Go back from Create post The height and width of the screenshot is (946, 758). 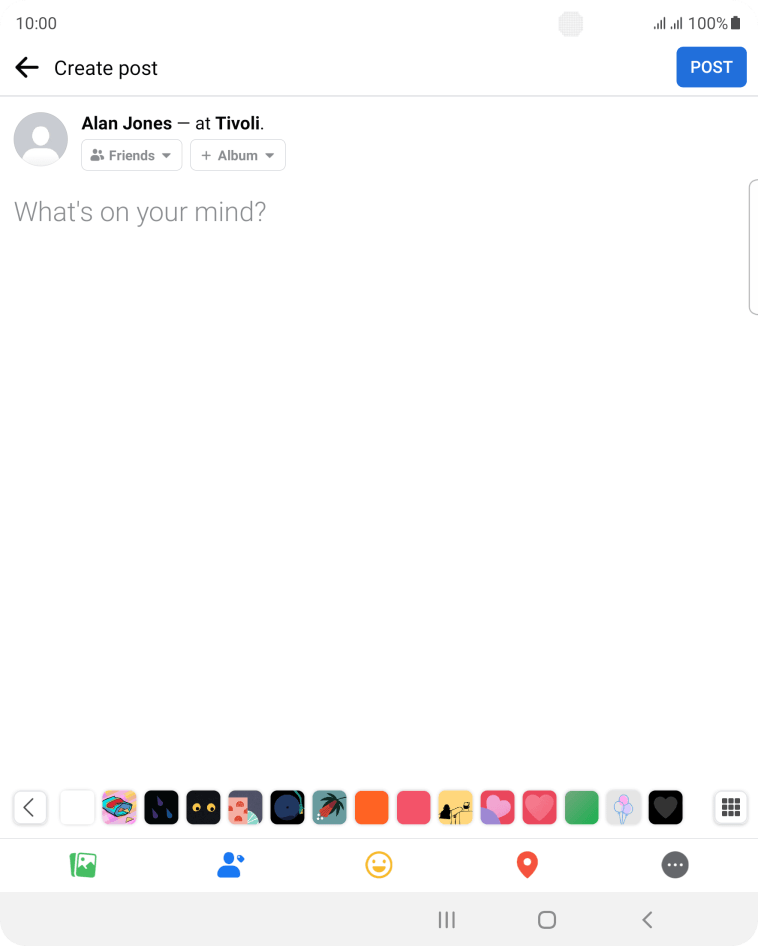(27, 68)
